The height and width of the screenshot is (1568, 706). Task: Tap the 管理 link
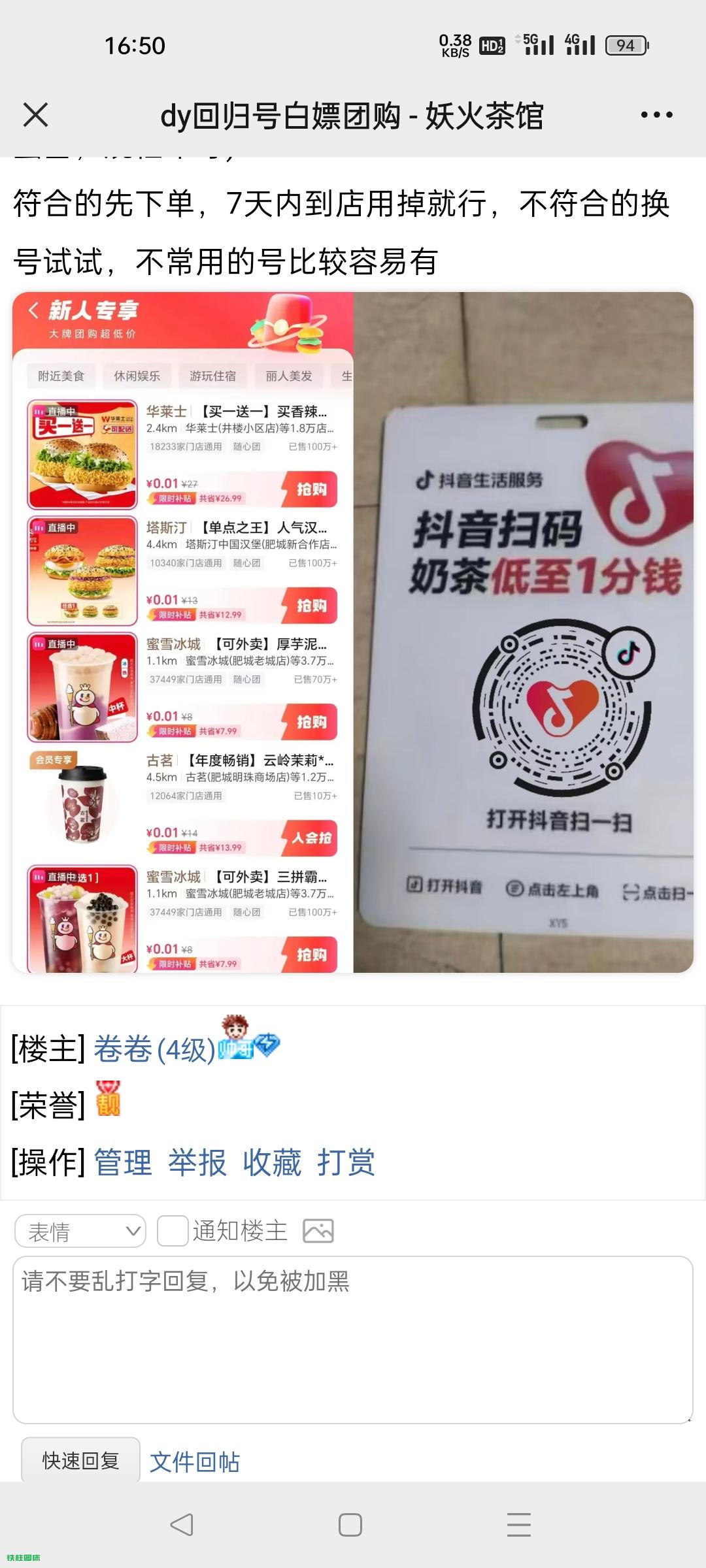pos(123,1162)
